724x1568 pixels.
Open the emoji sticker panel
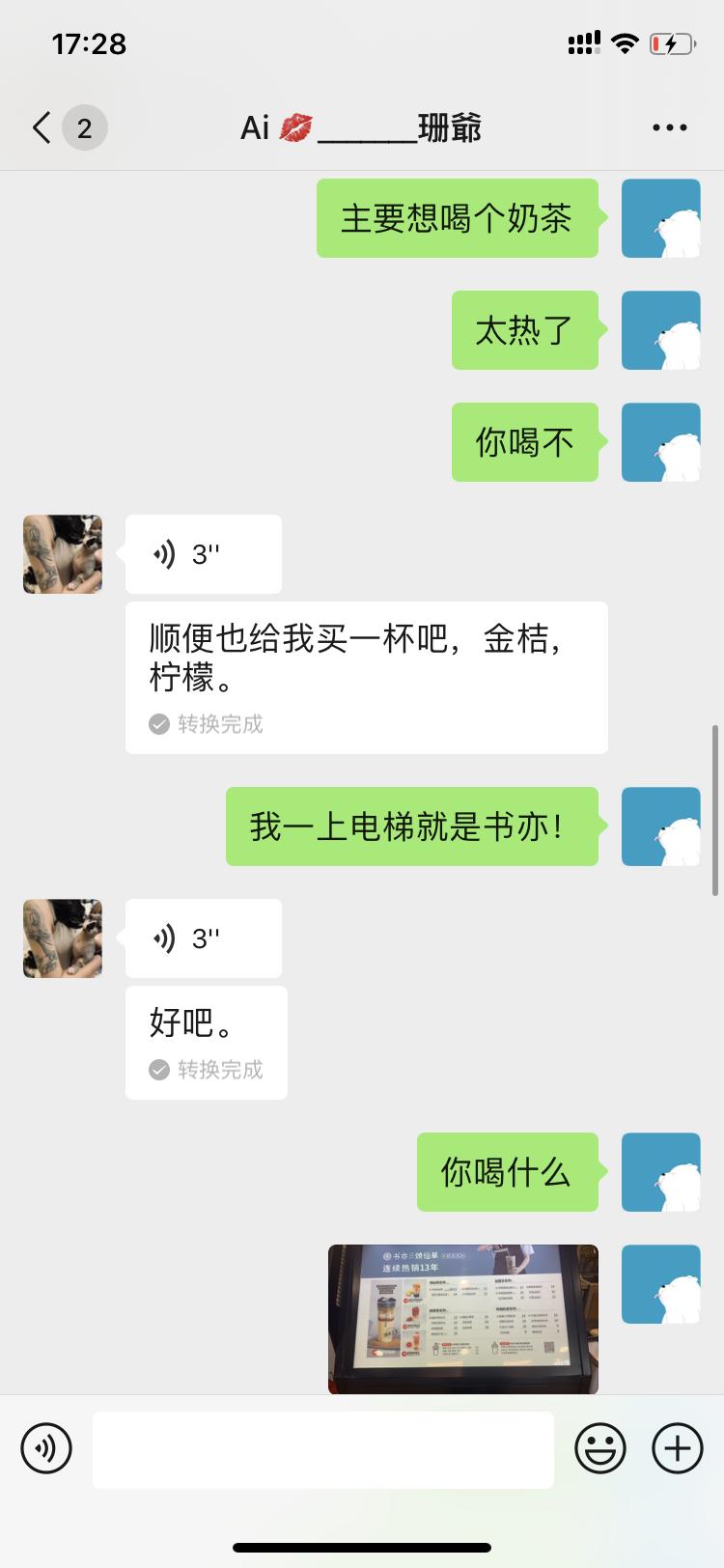point(600,1448)
